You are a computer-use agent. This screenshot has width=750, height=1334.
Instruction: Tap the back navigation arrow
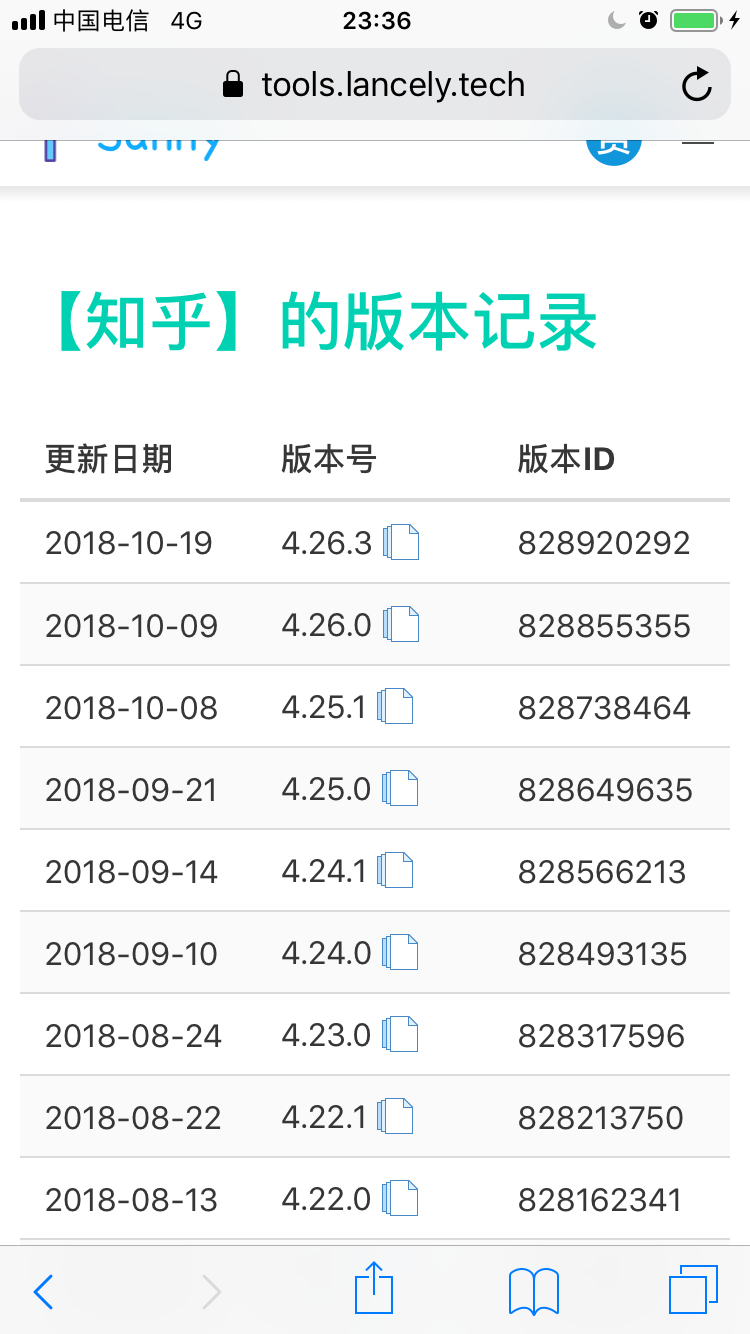(42, 1291)
